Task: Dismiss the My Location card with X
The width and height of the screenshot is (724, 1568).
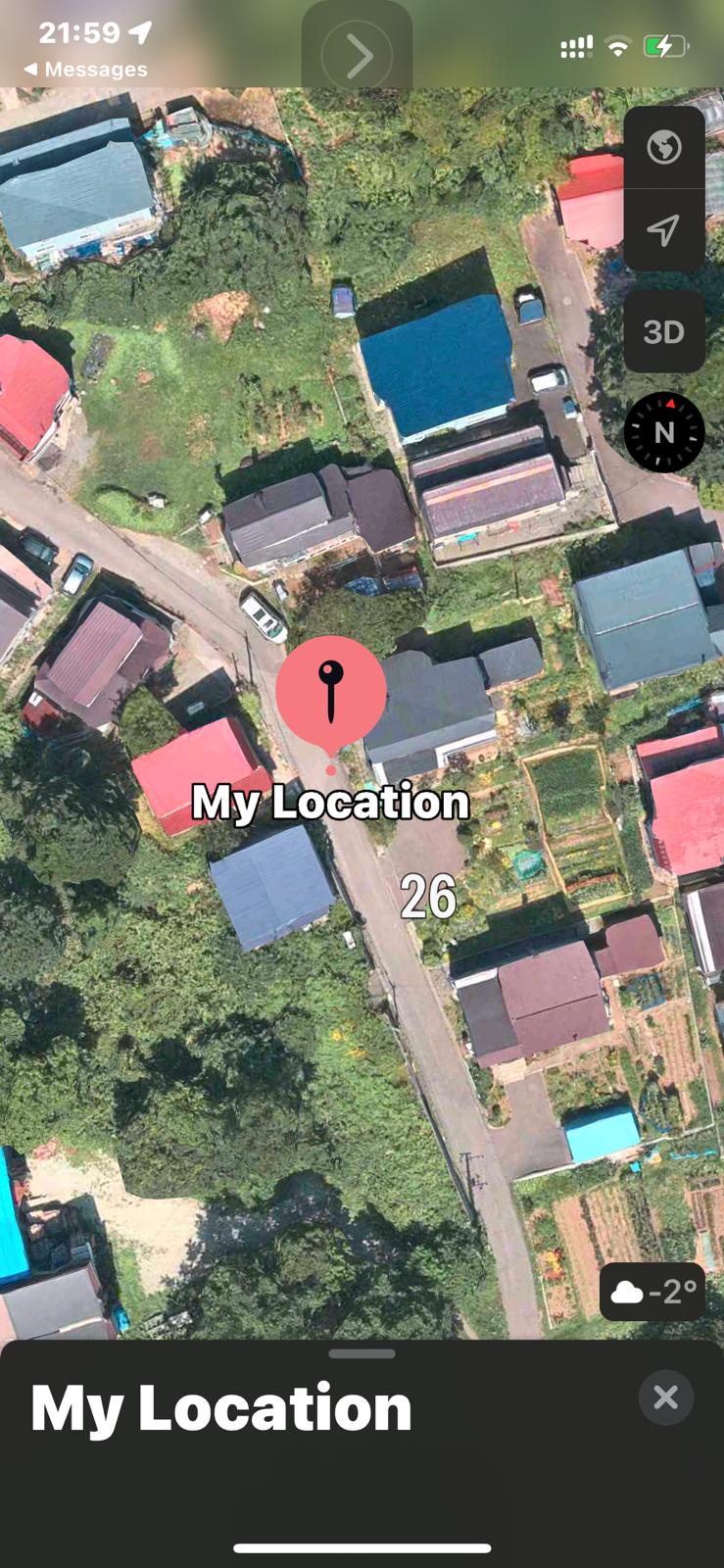Action: 665,1397
